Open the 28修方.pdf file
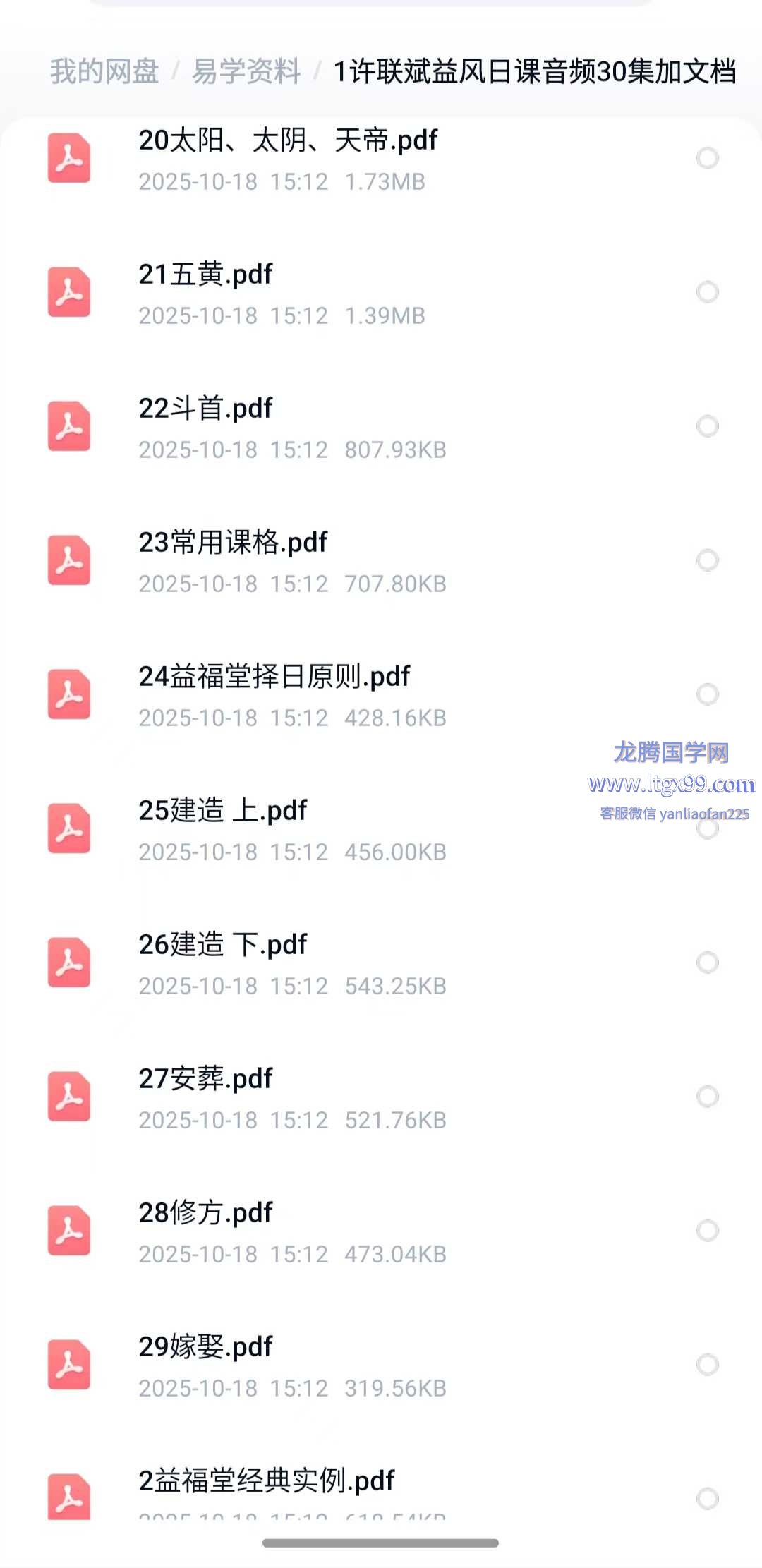The image size is (762, 1568). tap(205, 1213)
